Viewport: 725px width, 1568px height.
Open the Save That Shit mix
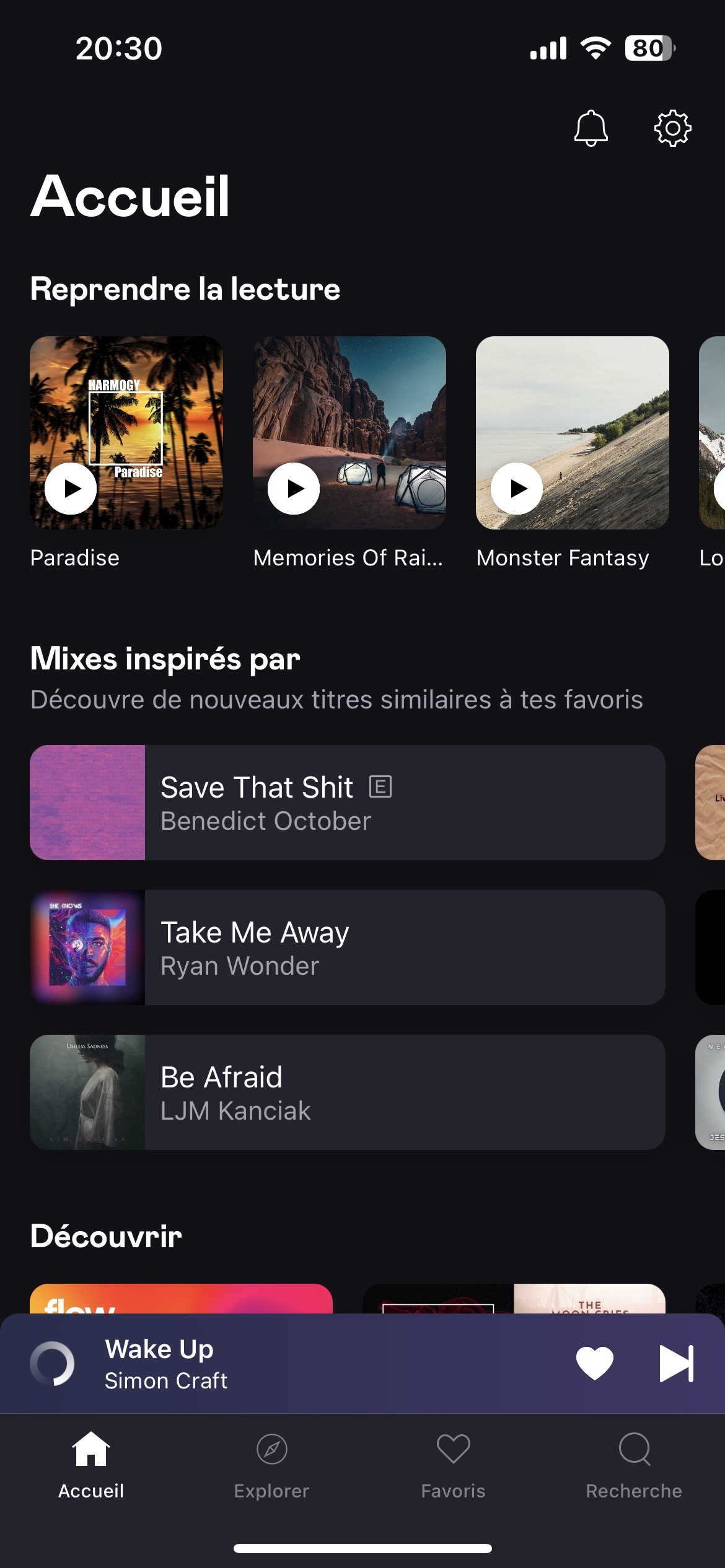pyautogui.click(x=347, y=803)
